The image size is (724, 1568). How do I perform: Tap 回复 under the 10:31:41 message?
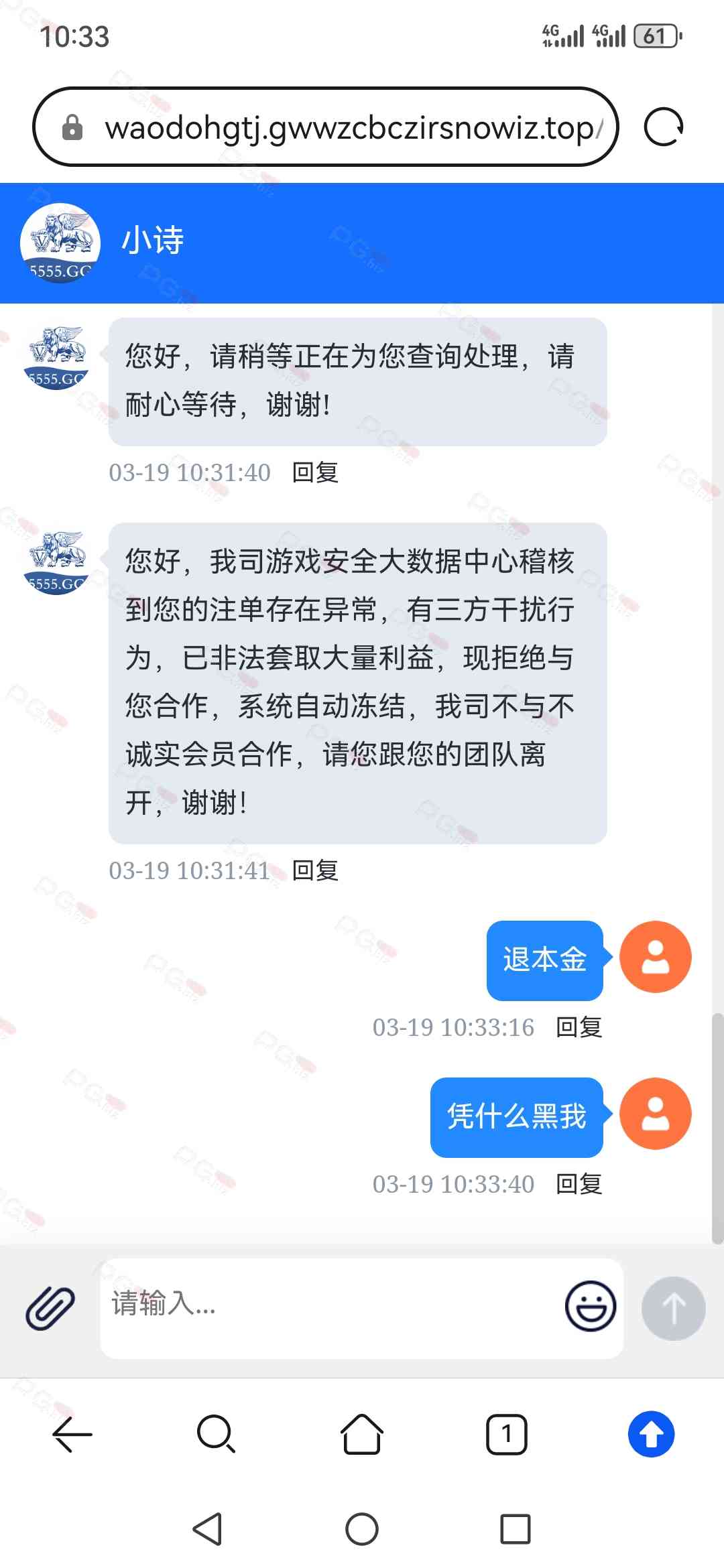tap(315, 870)
